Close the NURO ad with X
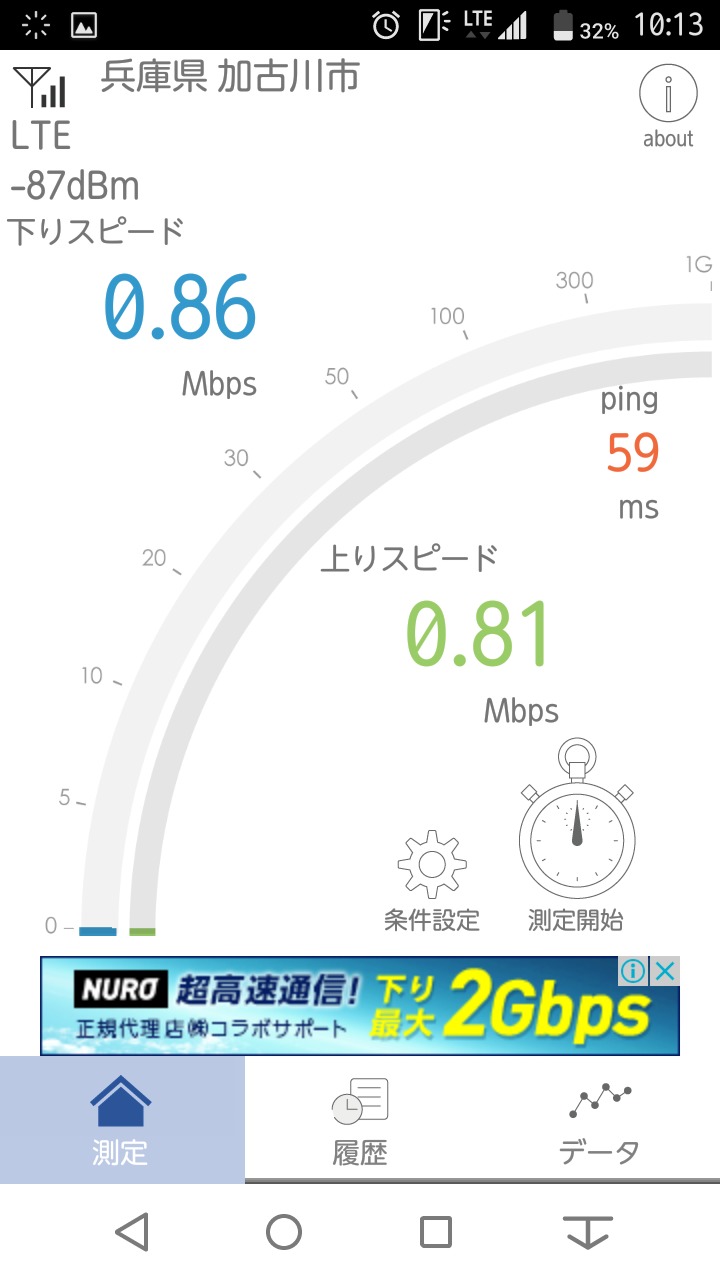The height and width of the screenshot is (1280, 720). (665, 971)
